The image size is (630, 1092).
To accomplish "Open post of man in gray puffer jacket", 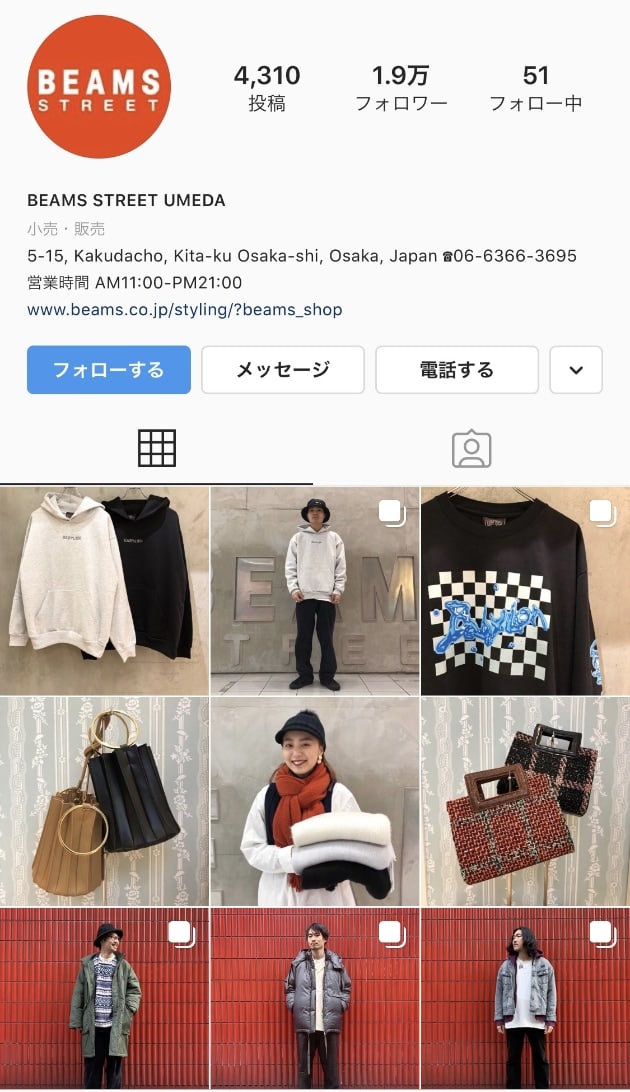I will pyautogui.click(x=315, y=998).
